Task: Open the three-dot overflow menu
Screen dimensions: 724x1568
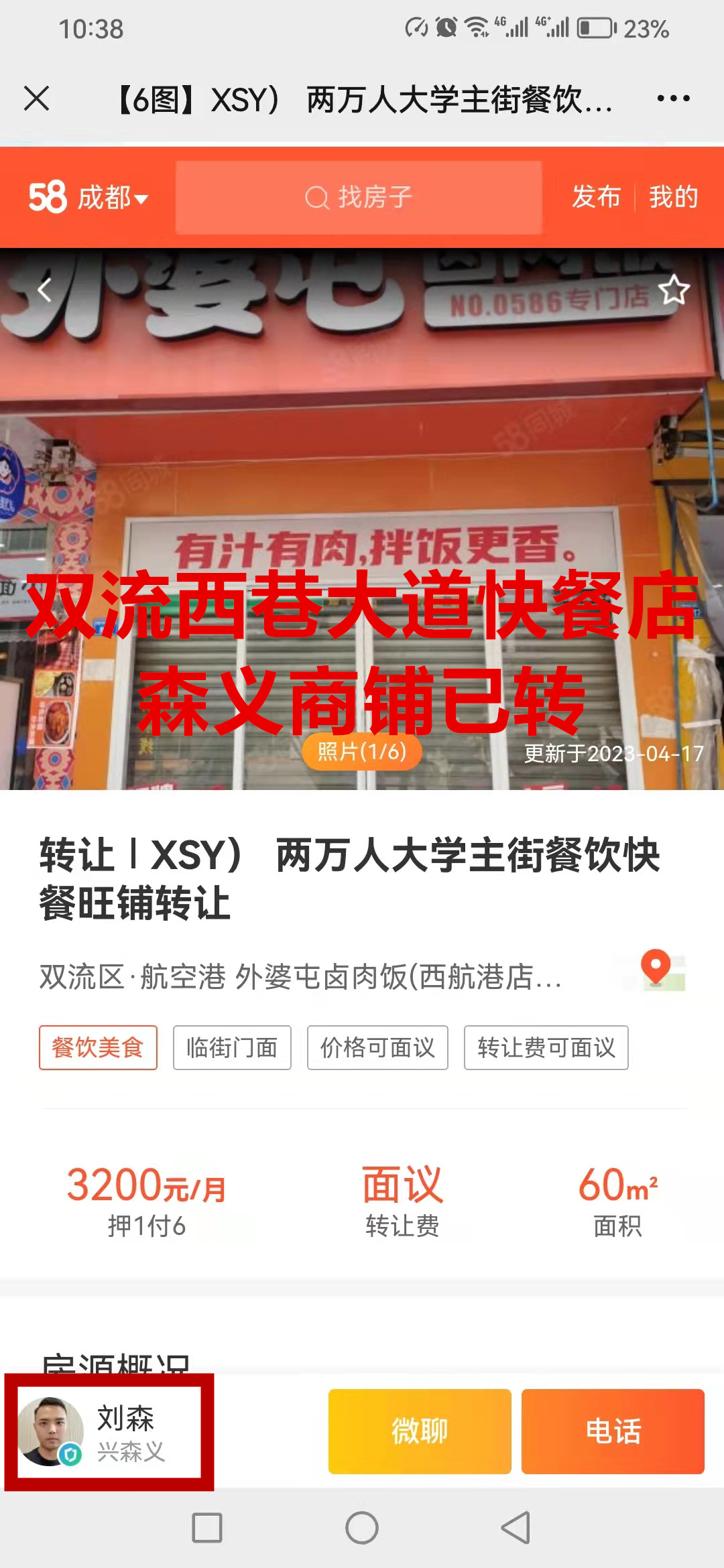Action: [x=673, y=99]
